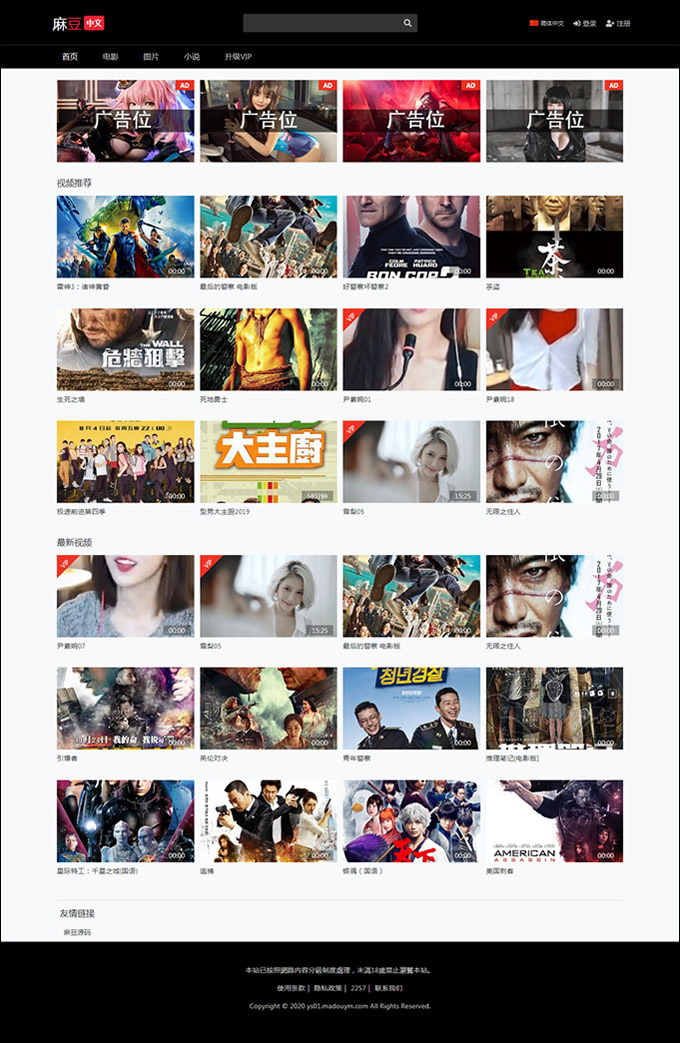The height and width of the screenshot is (1043, 680).
Task: Open the 追捕 video thumbnail
Action: pyautogui.click(x=268, y=820)
